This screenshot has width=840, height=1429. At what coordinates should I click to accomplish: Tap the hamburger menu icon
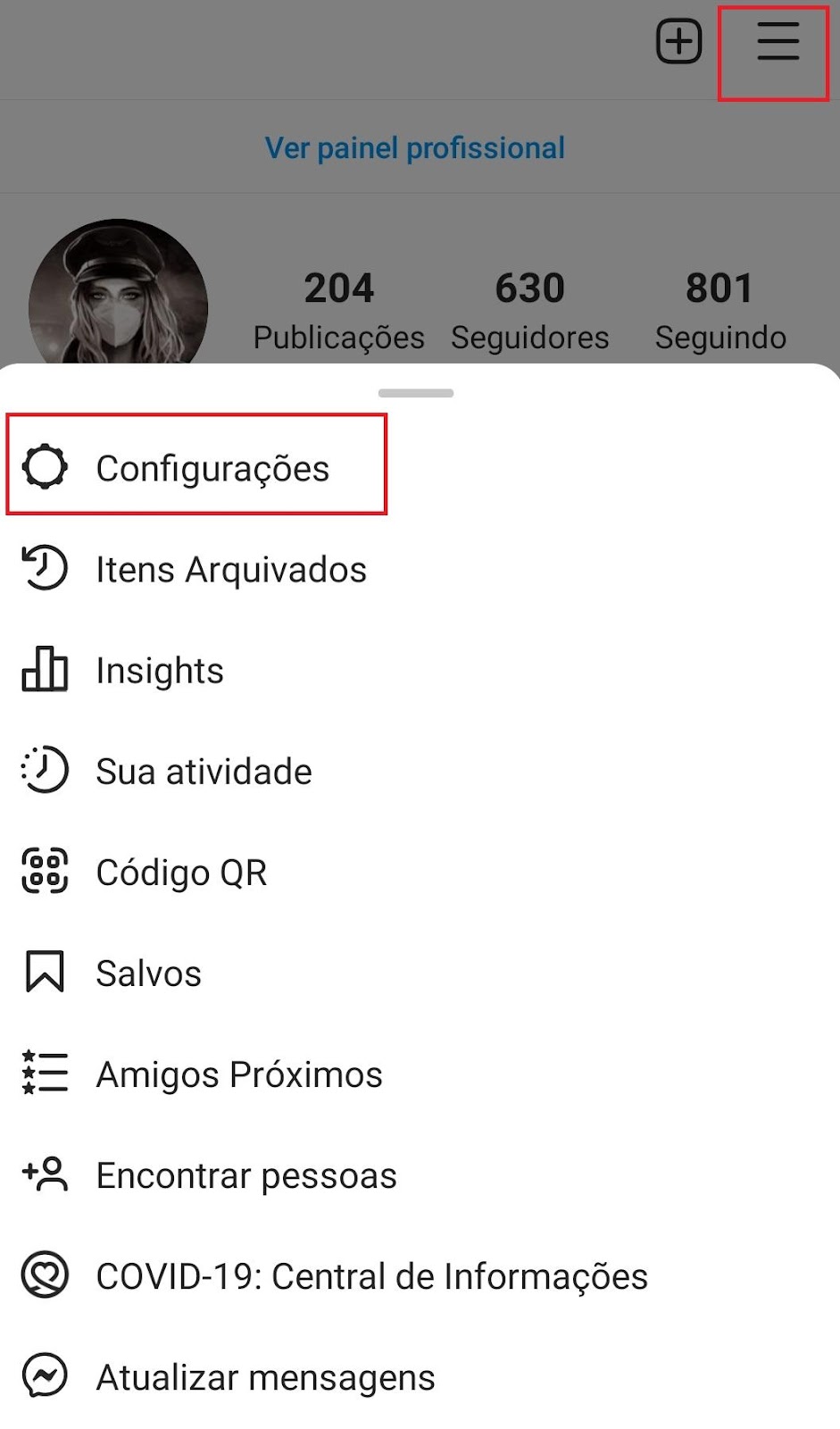tap(778, 42)
